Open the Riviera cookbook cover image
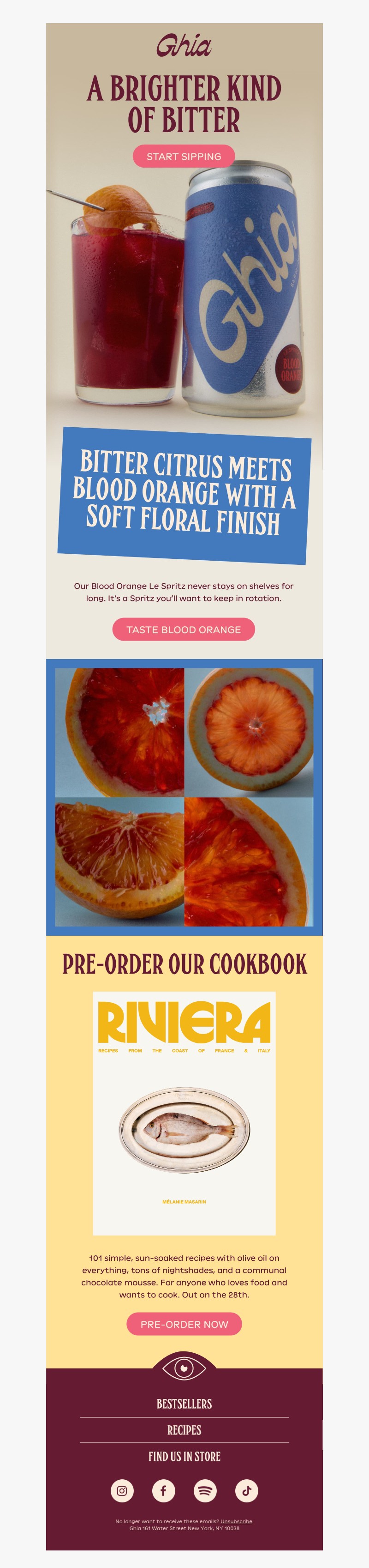The image size is (369, 1568). point(184,1114)
